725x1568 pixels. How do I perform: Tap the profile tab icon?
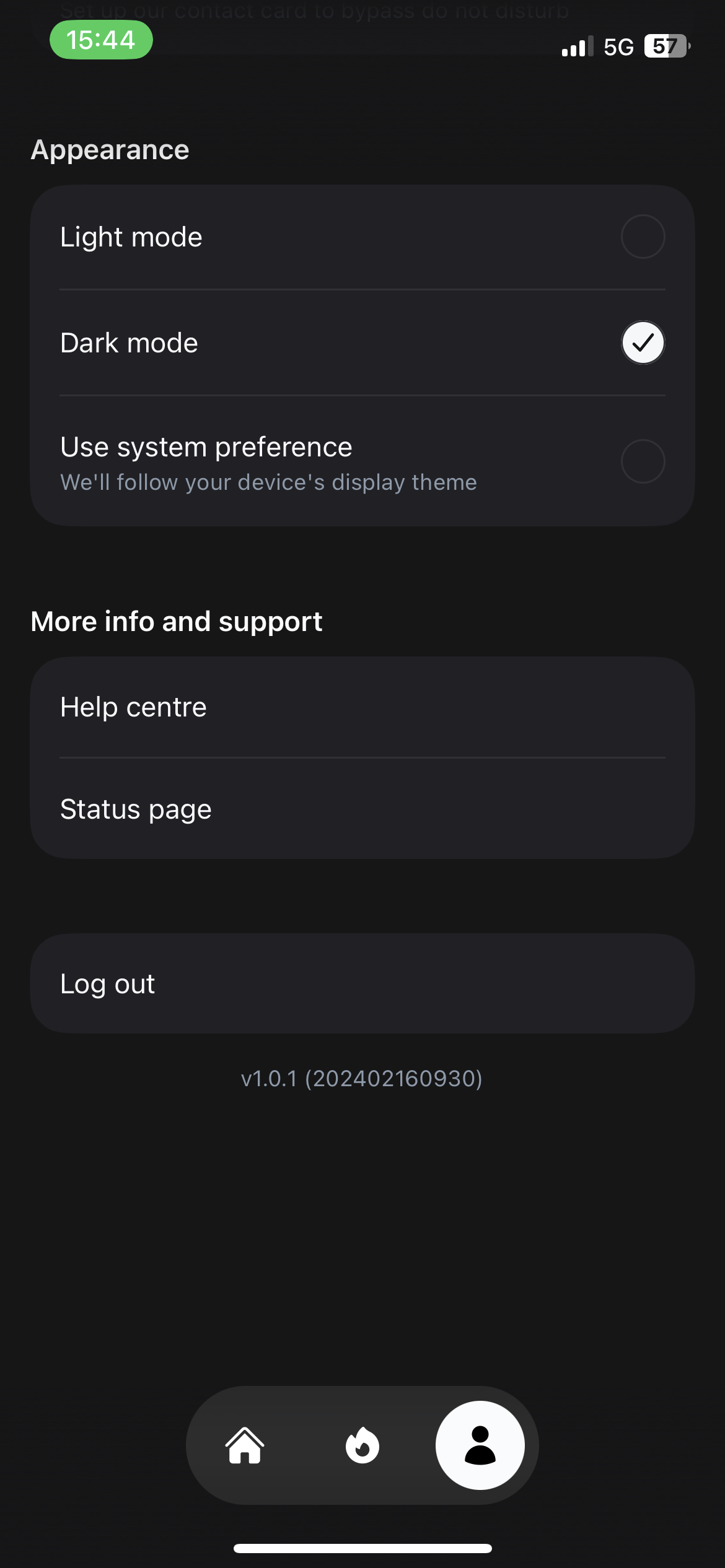tap(480, 1445)
